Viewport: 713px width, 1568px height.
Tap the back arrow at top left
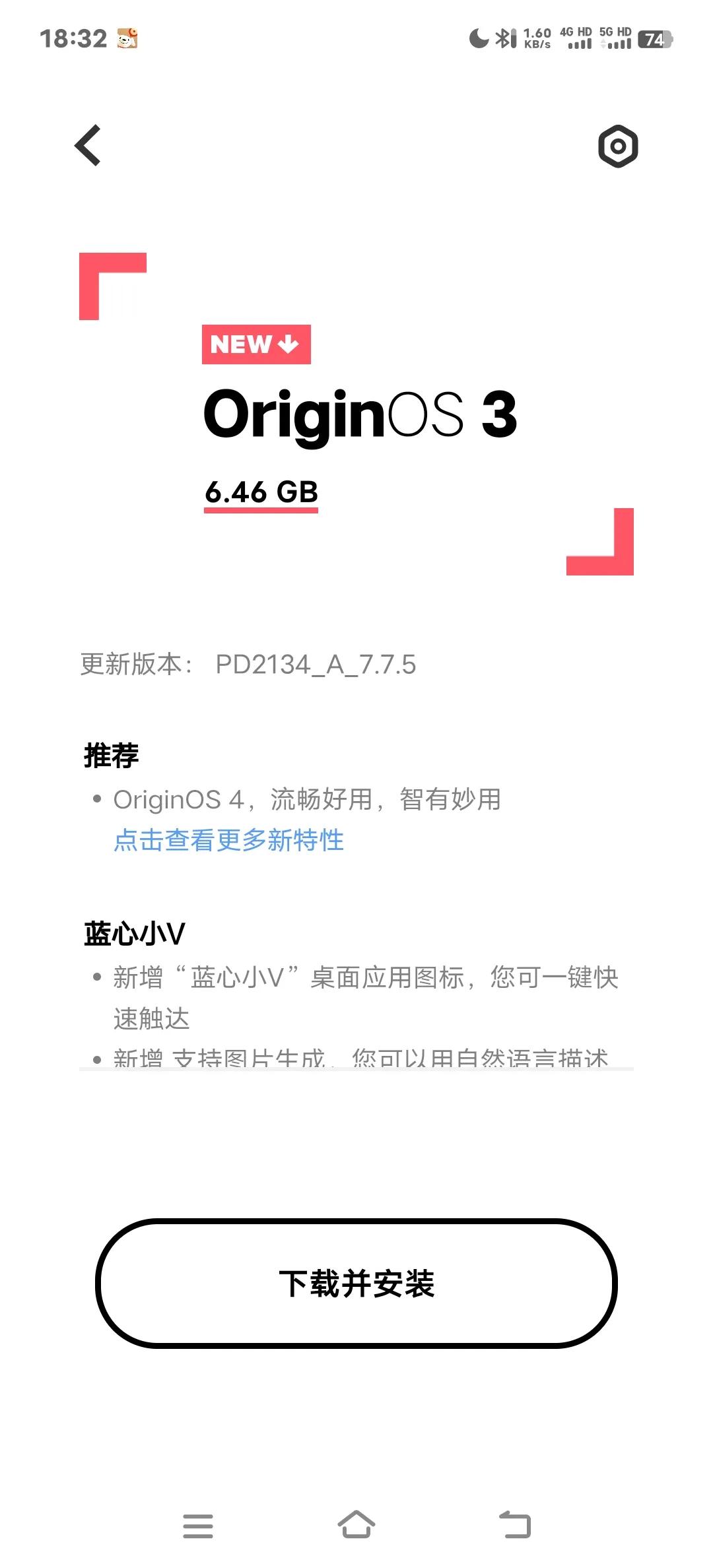(x=88, y=147)
